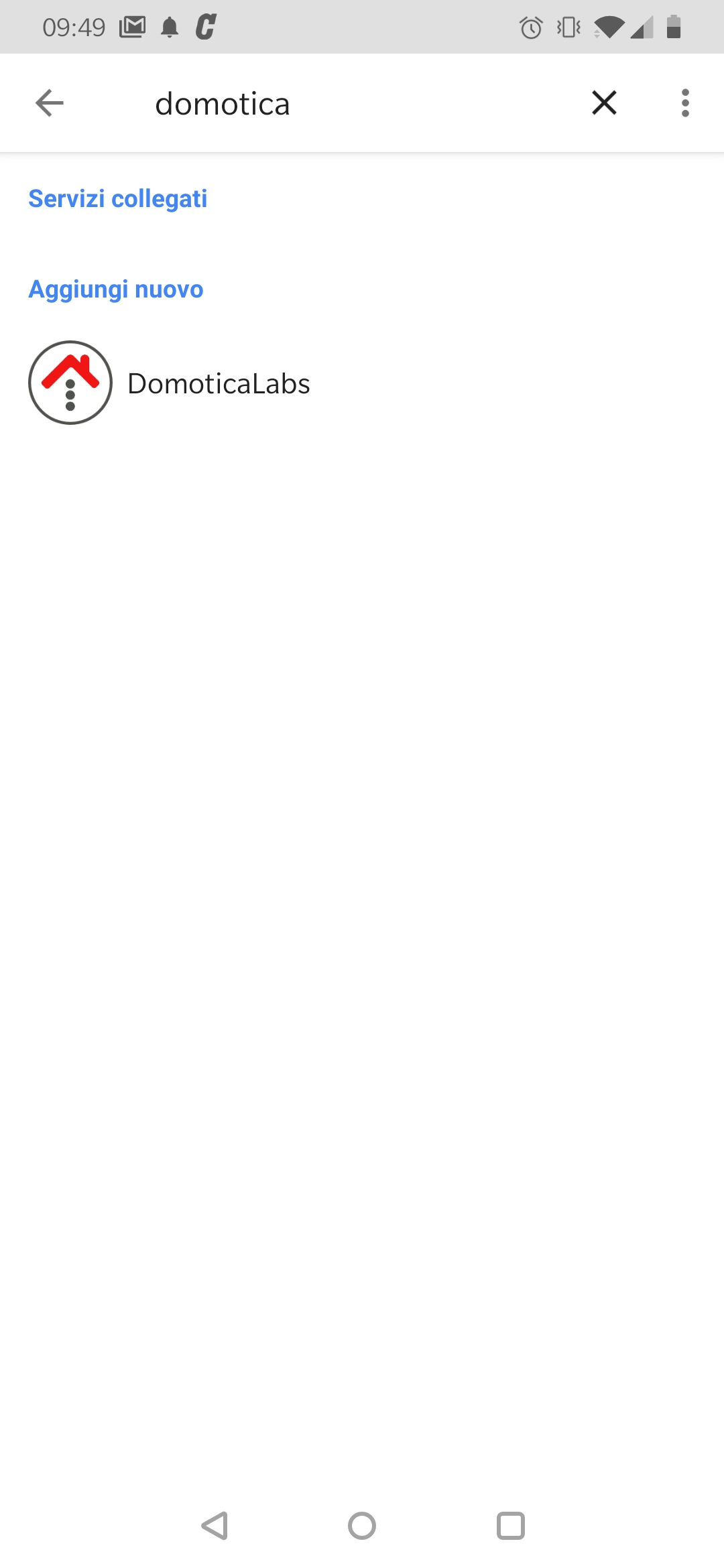The image size is (724, 1568).
Task: Select the DomoticaLabs service
Action: [x=362, y=383]
